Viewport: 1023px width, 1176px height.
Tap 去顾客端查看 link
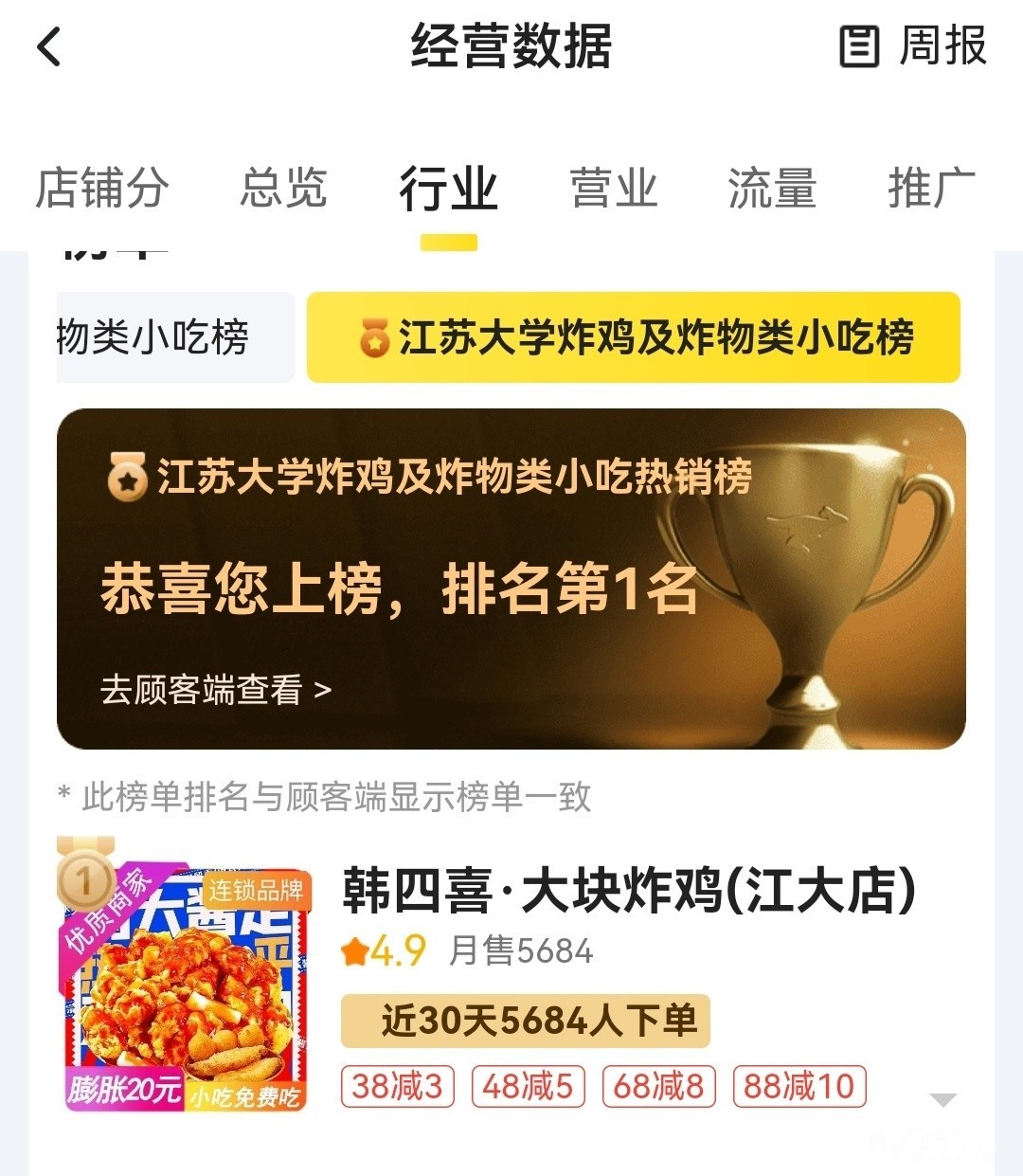[x=216, y=689]
